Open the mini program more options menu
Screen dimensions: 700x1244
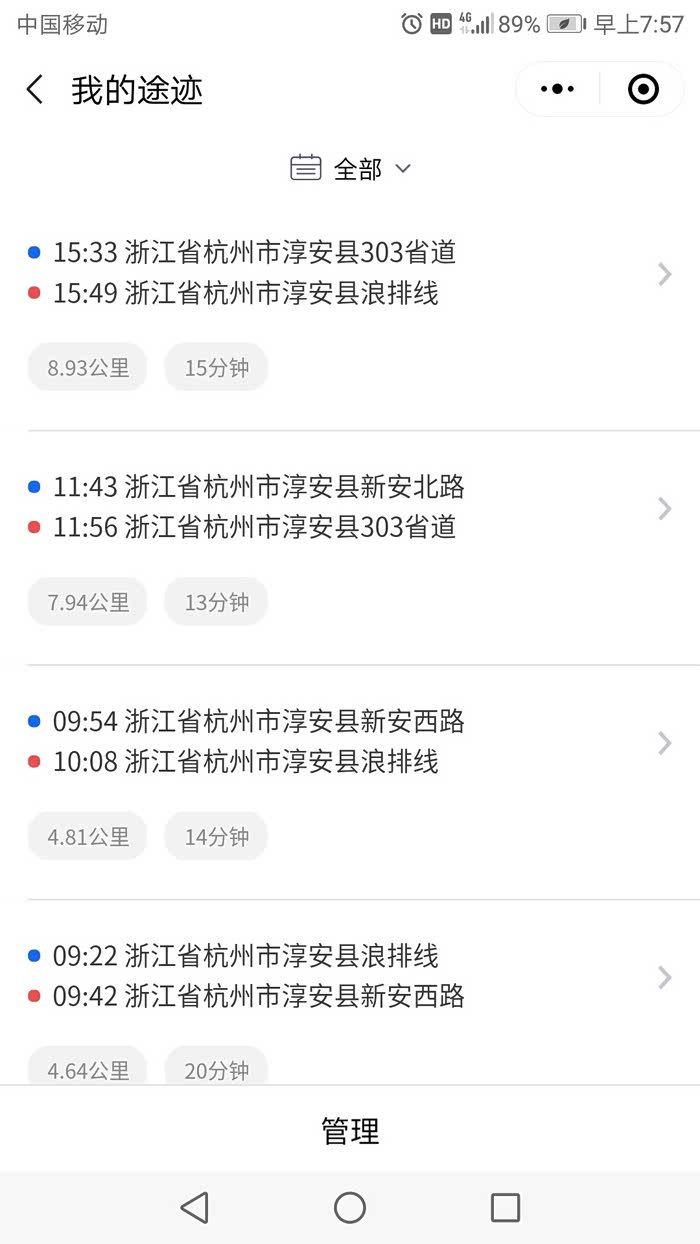point(557,90)
